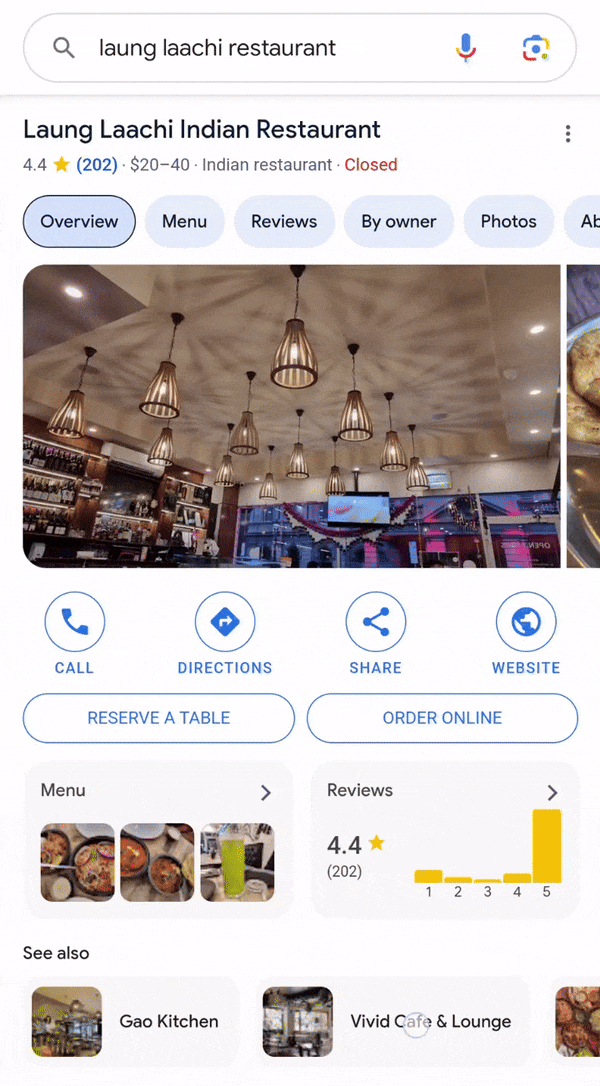Open the Menu photos card
This screenshot has width=600, height=1086.
[158, 838]
